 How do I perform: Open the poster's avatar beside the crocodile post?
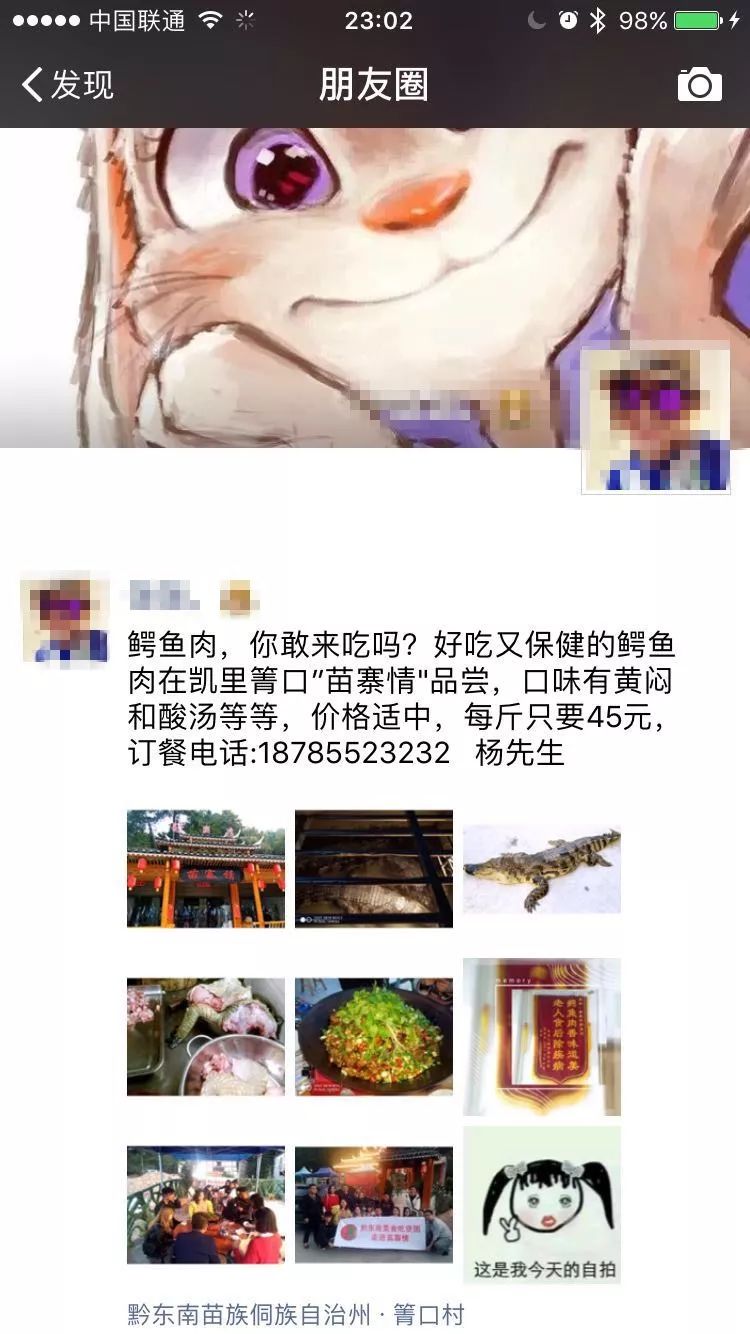[65, 618]
